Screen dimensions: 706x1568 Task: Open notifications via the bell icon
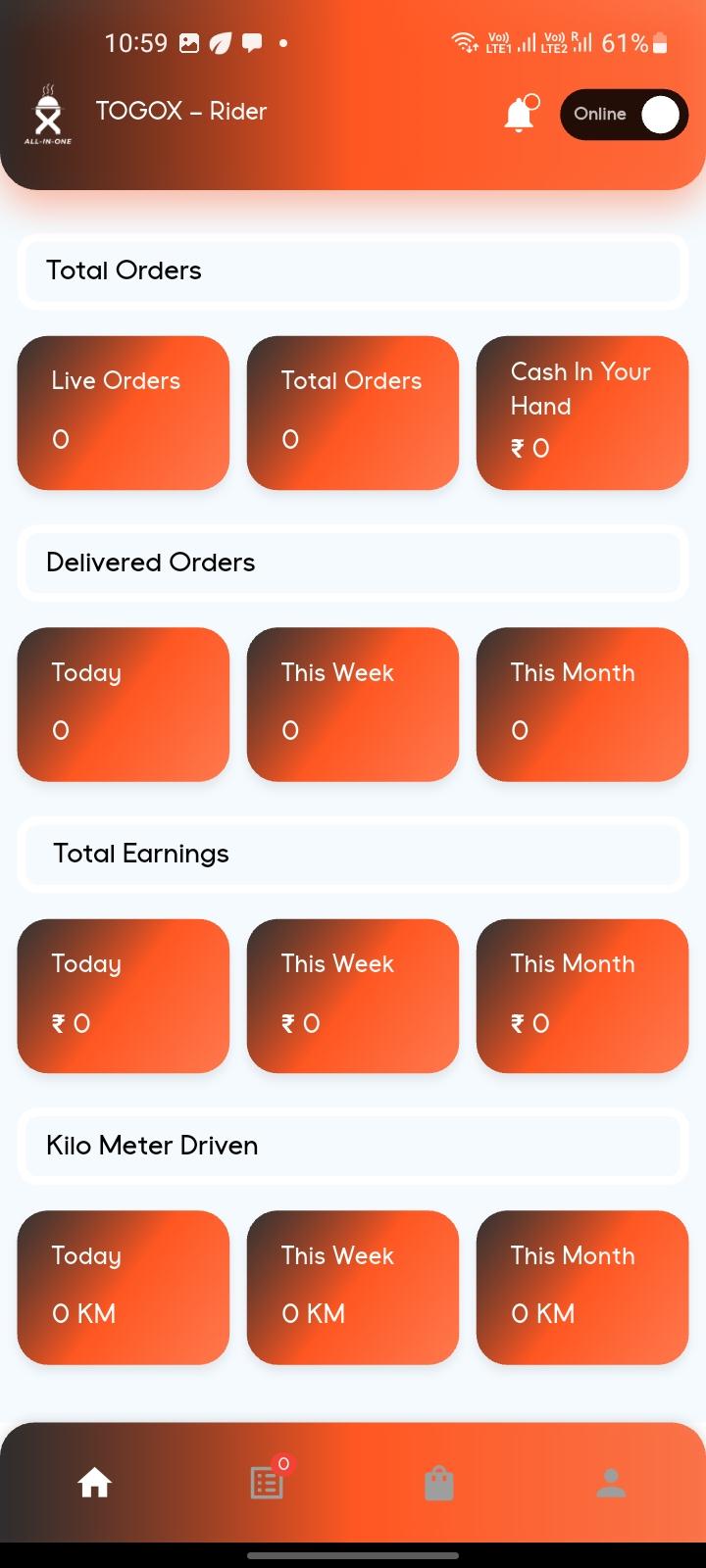click(x=519, y=115)
